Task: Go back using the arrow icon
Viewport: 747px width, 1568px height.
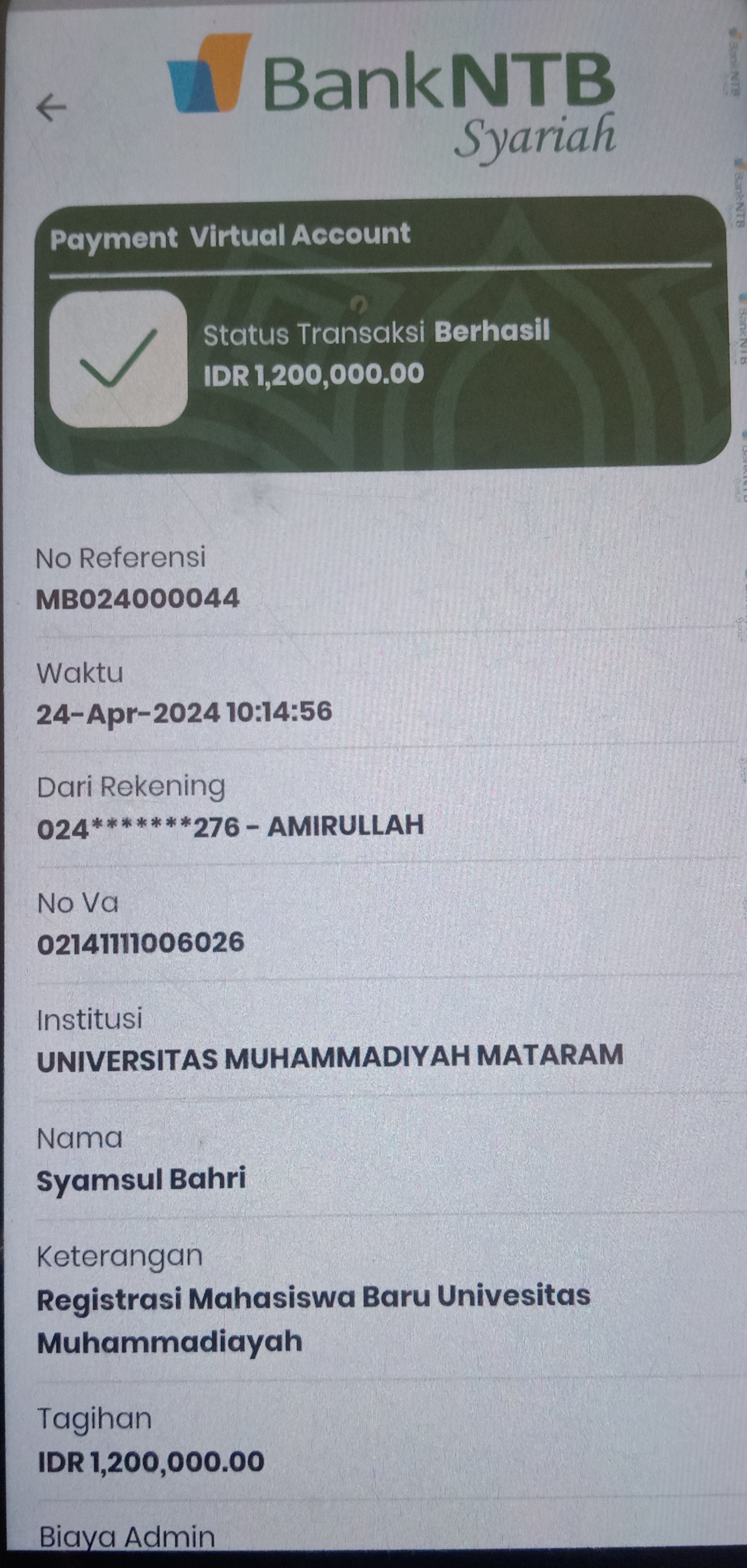Action: tap(51, 108)
